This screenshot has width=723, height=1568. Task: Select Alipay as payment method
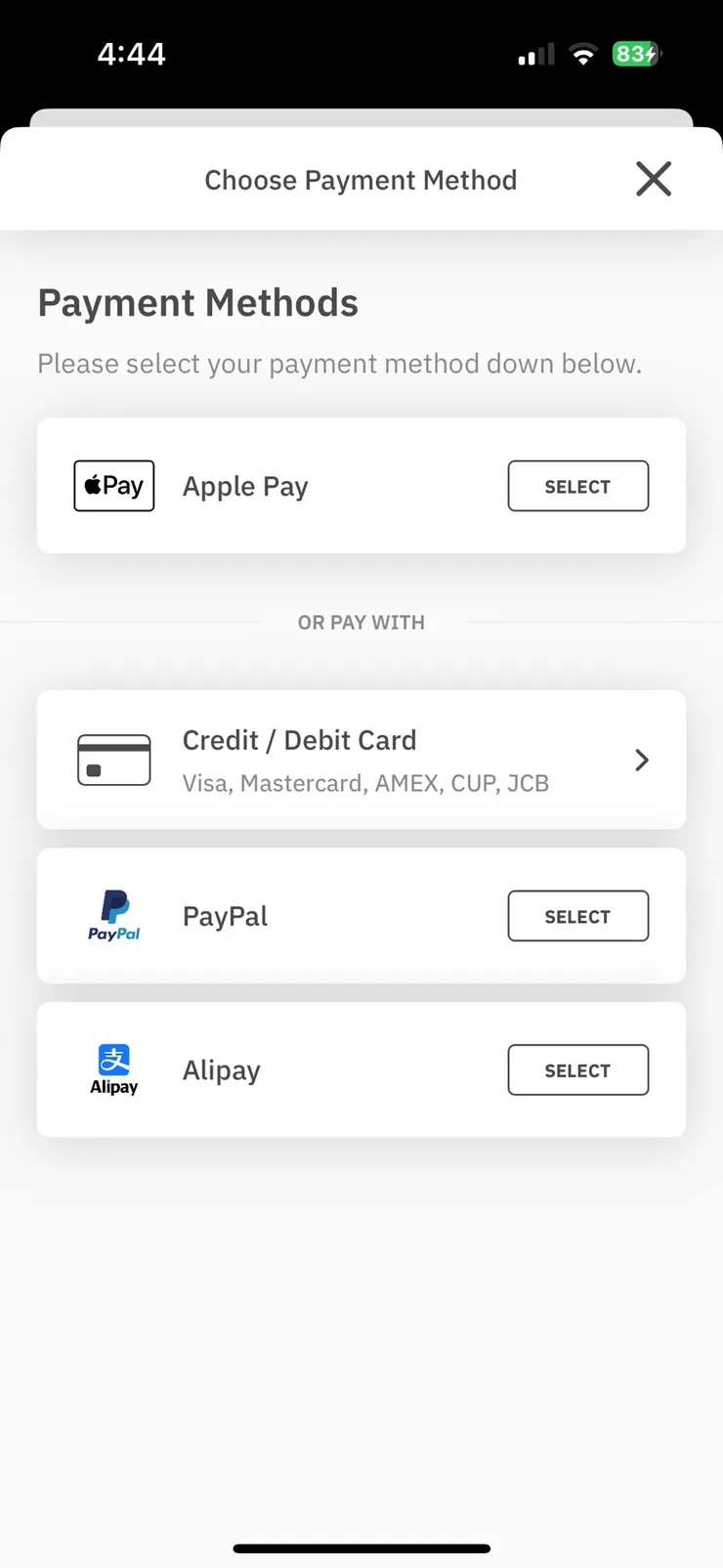pyautogui.click(x=577, y=1070)
